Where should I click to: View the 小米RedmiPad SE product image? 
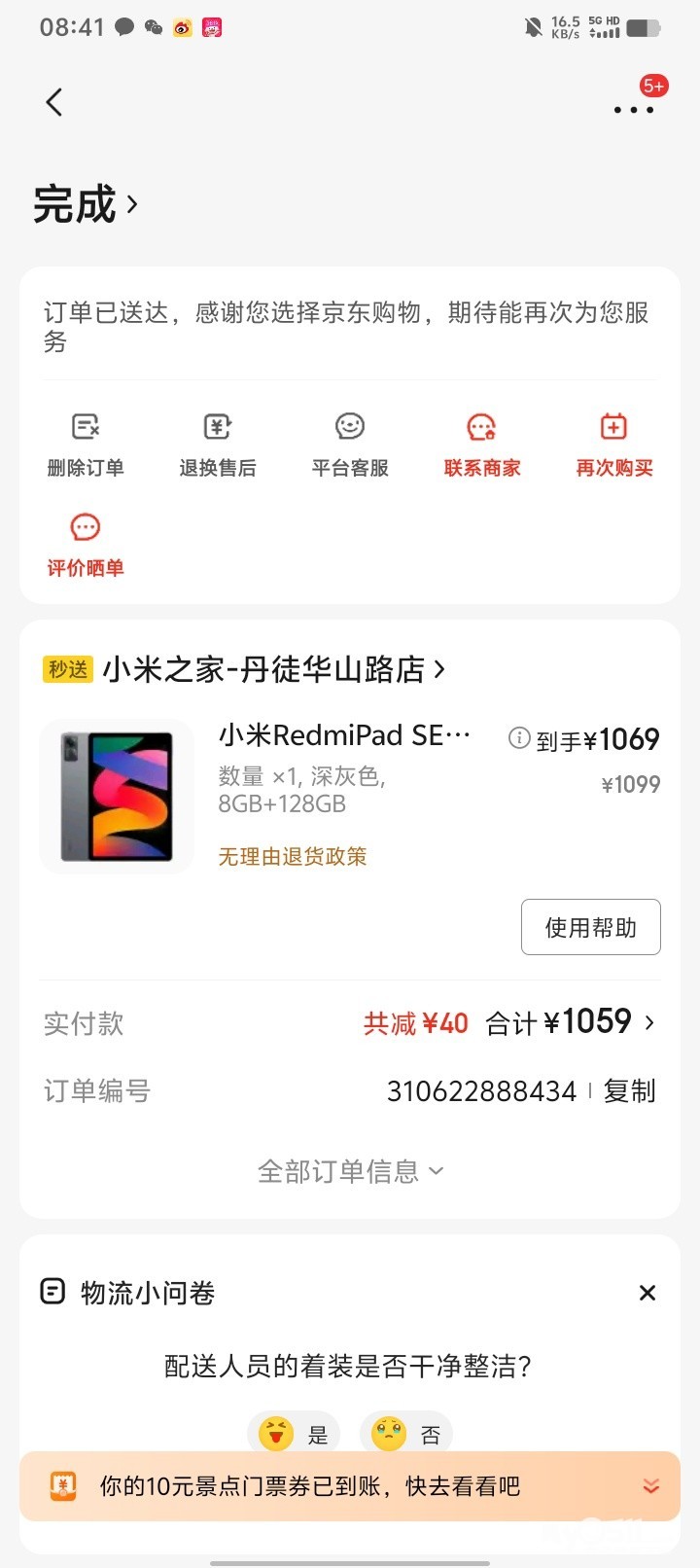117,797
